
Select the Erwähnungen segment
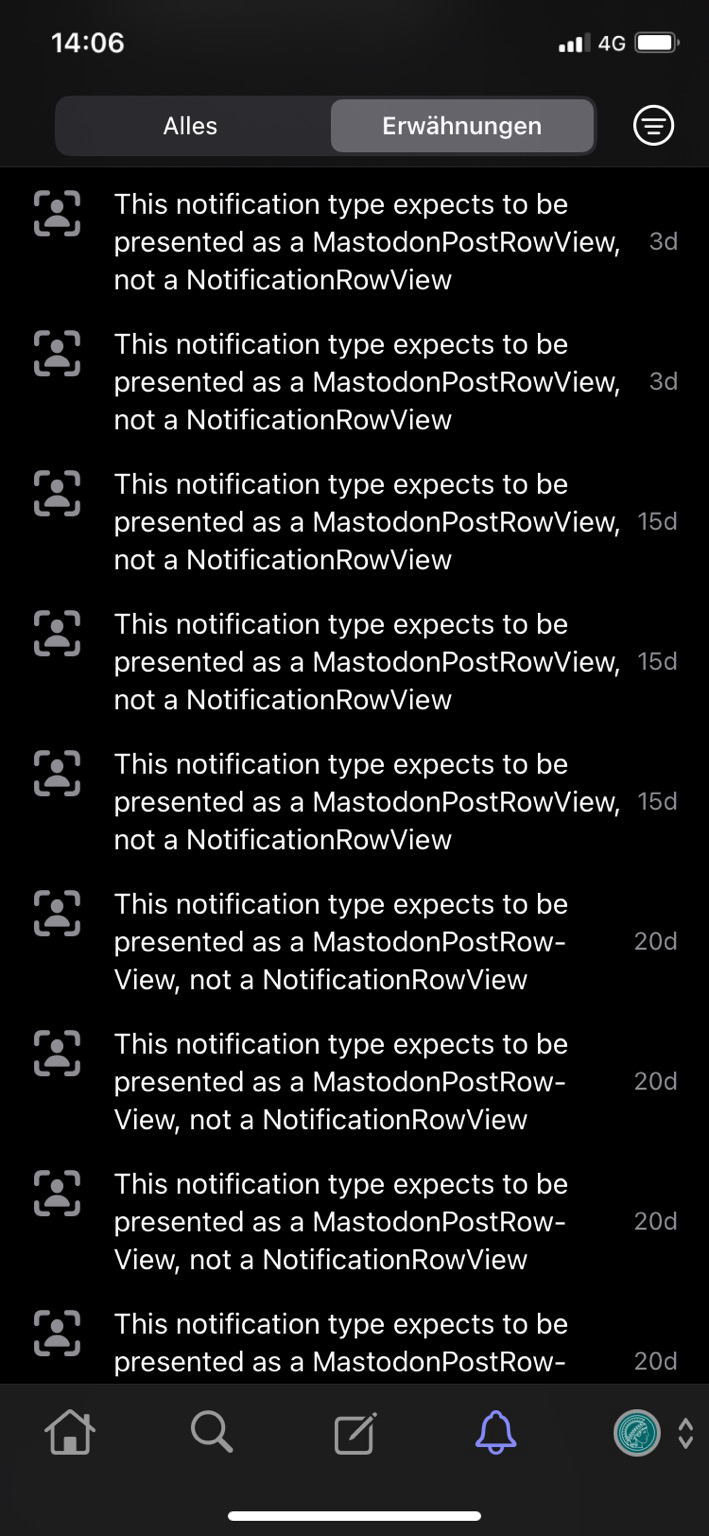(462, 126)
